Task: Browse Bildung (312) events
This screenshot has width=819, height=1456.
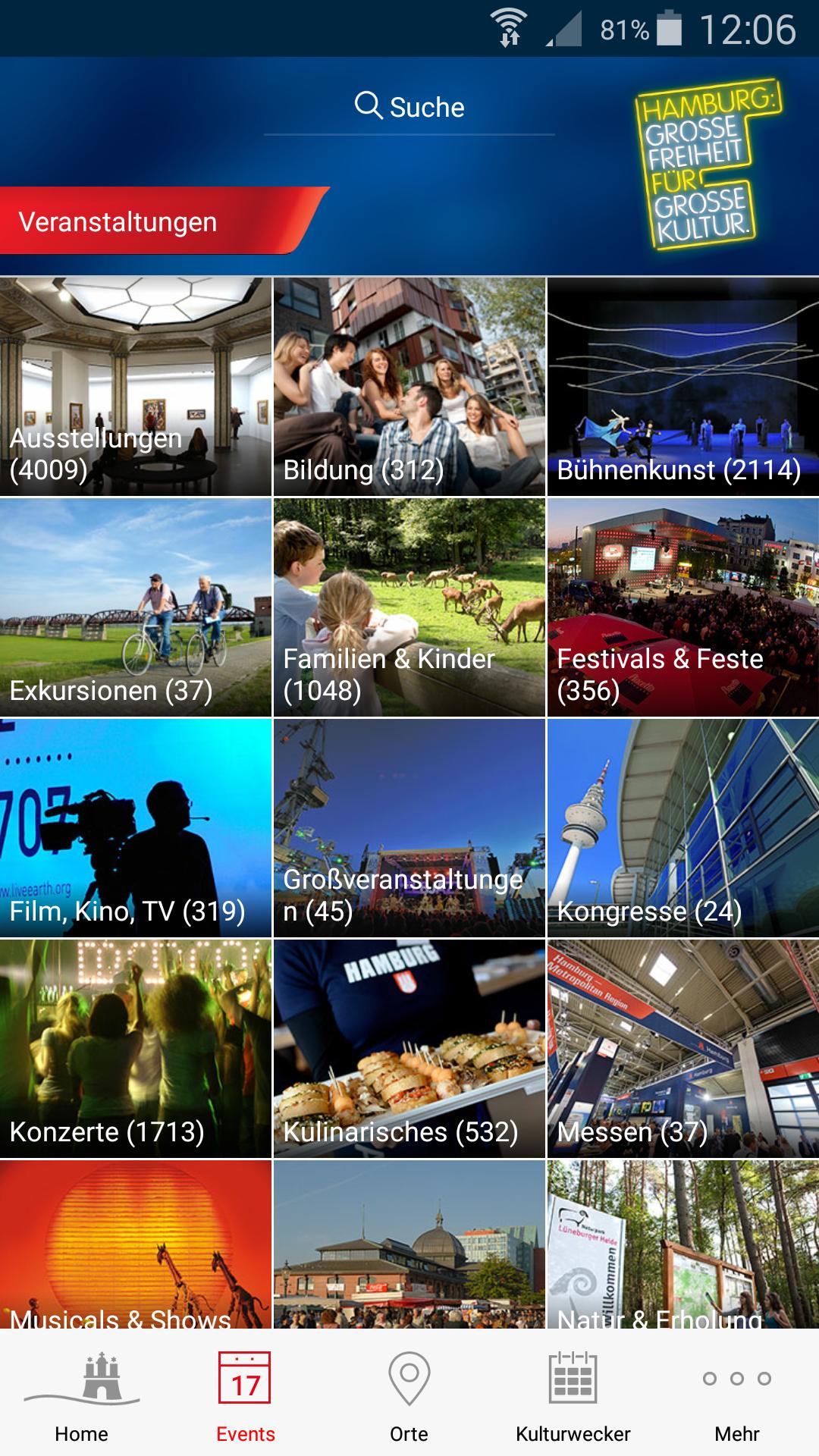Action: point(409,387)
